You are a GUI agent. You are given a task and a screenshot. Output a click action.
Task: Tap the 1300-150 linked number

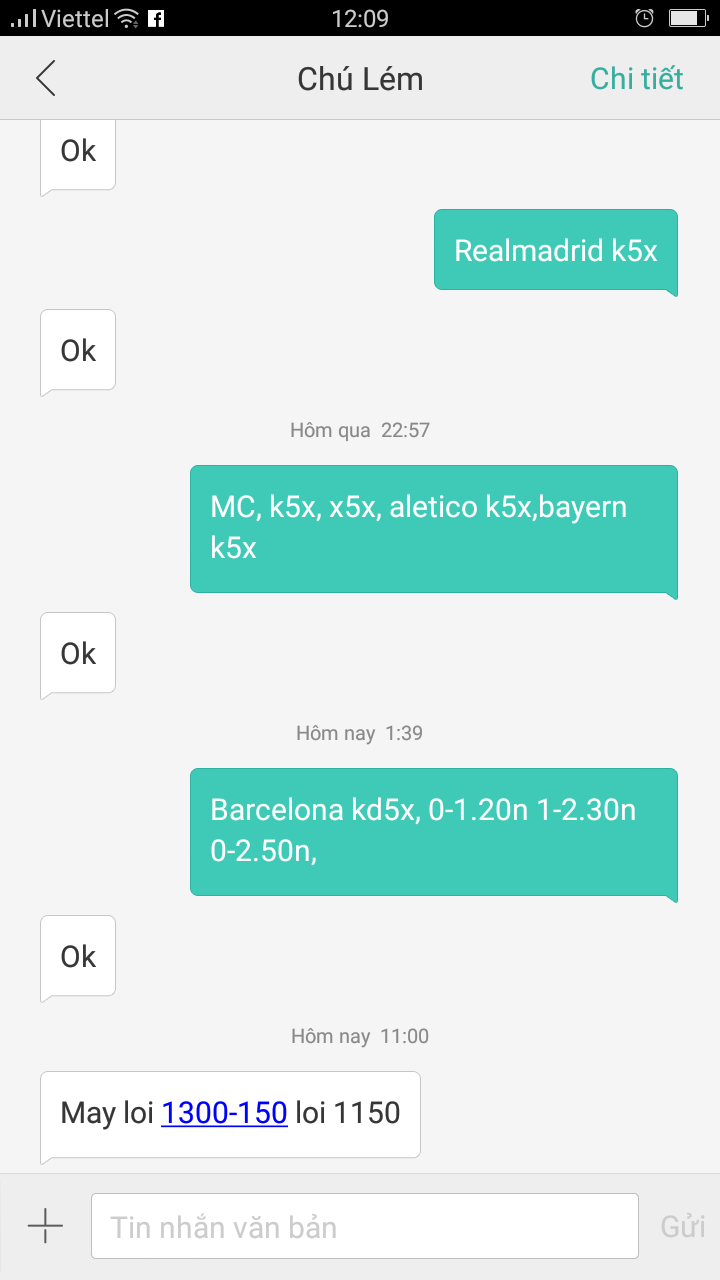click(x=224, y=1112)
